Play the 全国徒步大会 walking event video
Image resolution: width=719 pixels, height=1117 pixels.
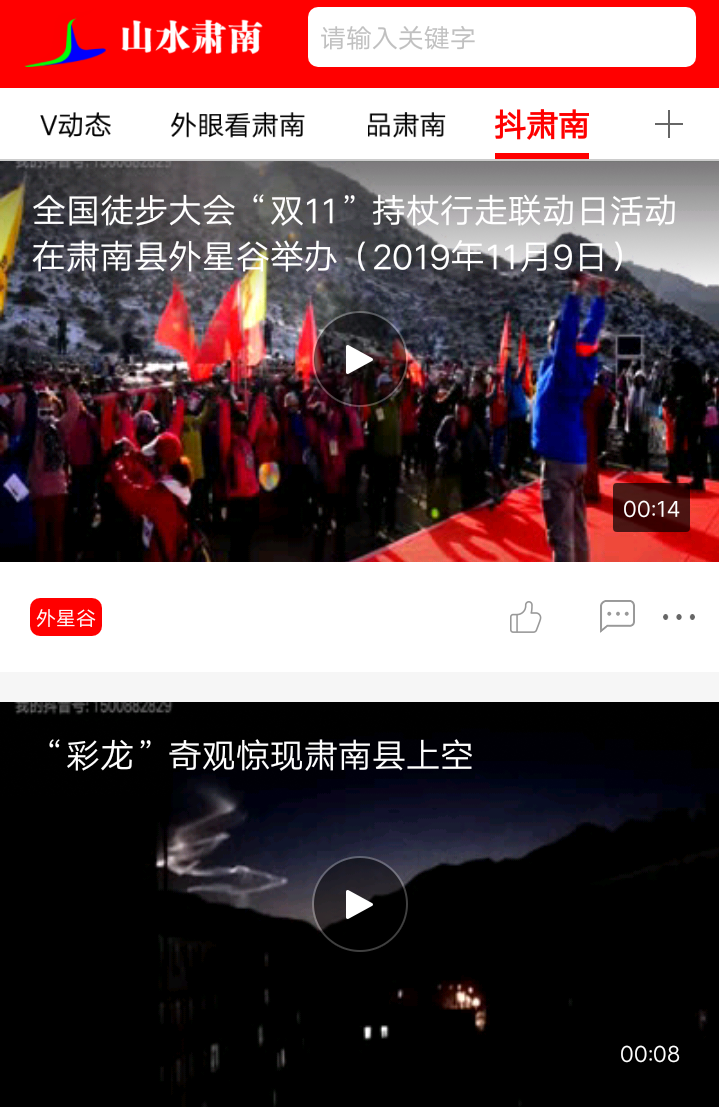tap(359, 359)
